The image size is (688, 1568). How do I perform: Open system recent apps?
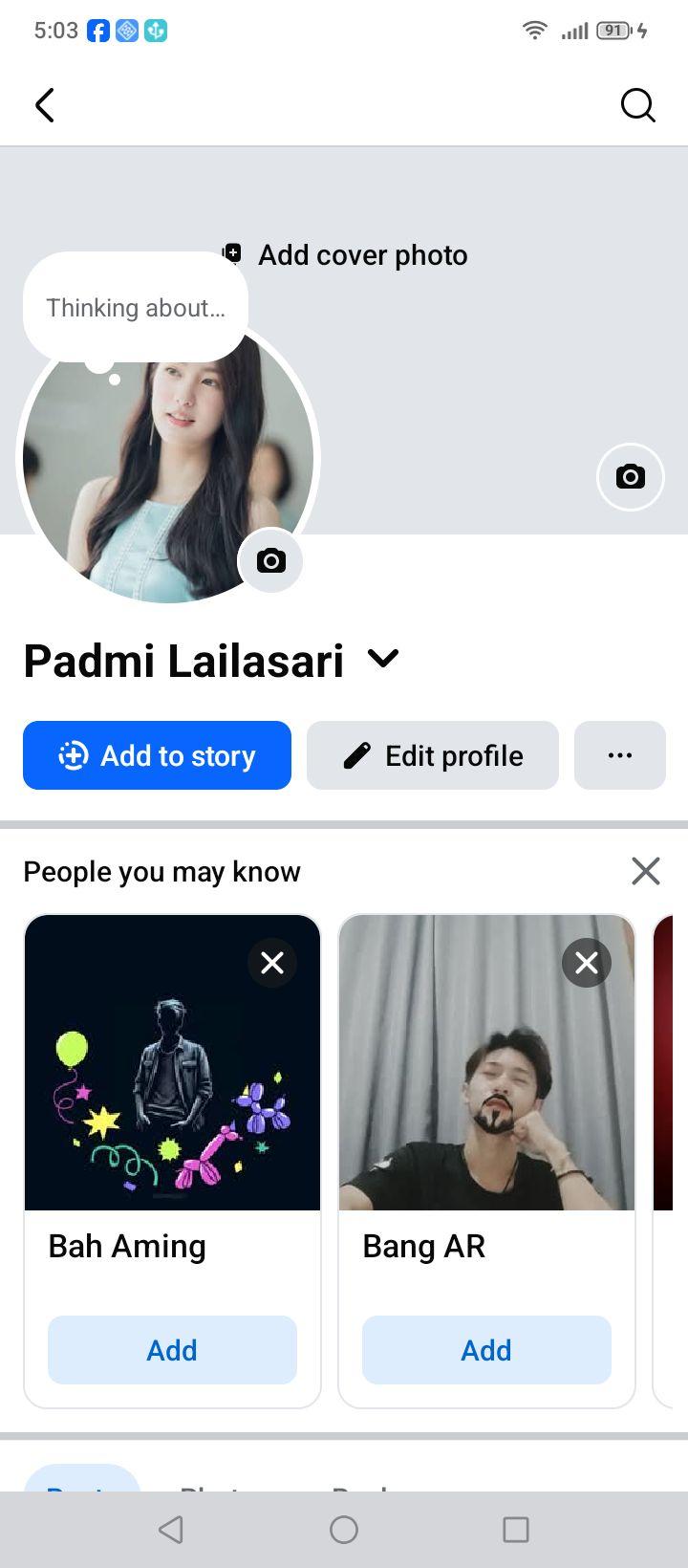coord(516,1530)
